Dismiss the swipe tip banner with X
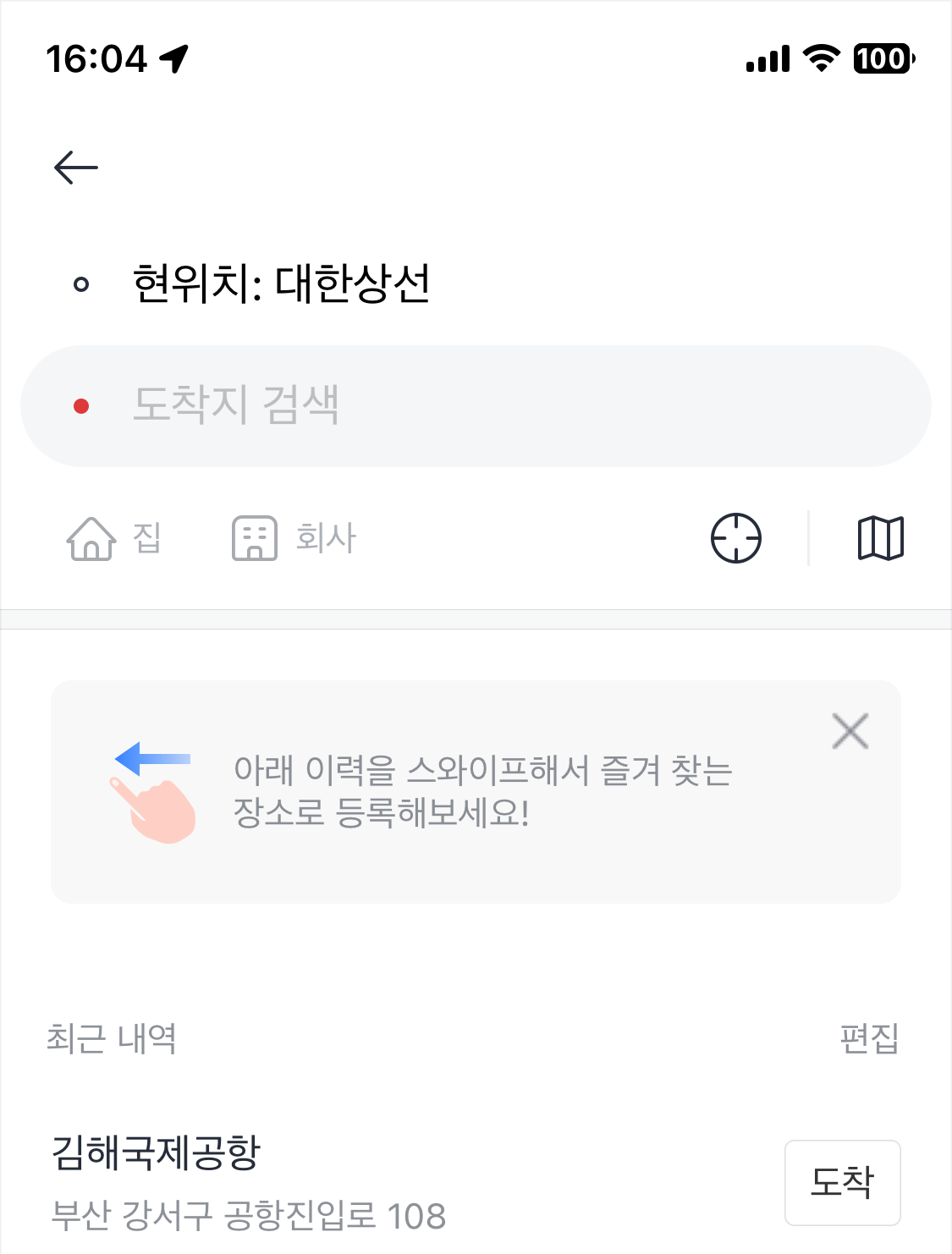The image size is (952, 1254). tap(851, 731)
